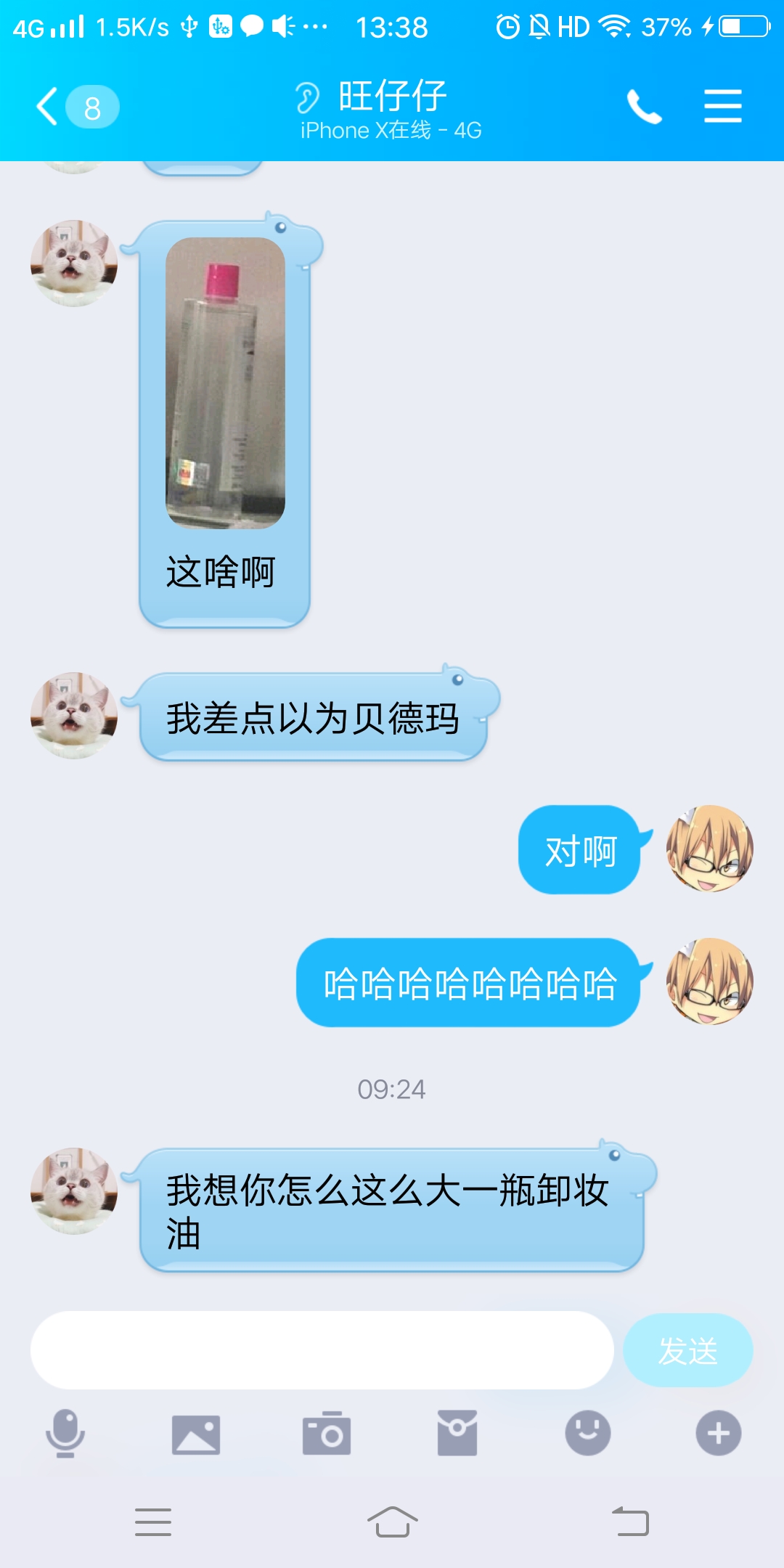Open more attachment options with the plus icon
The width and height of the screenshot is (784, 1568).
719,1434
